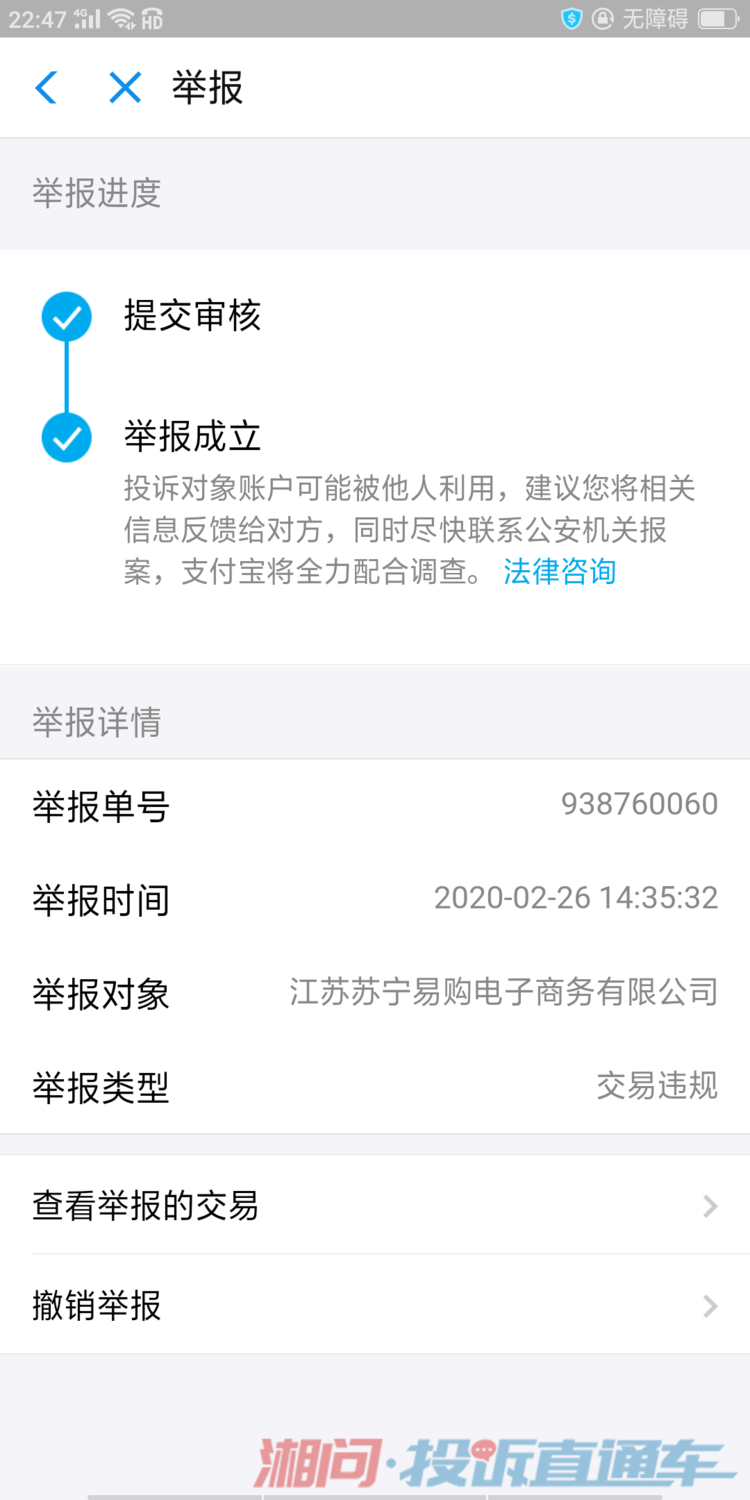This screenshot has width=750, height=1500.
Task: Open the 法律咨询 legal consultation link
Action: (559, 571)
